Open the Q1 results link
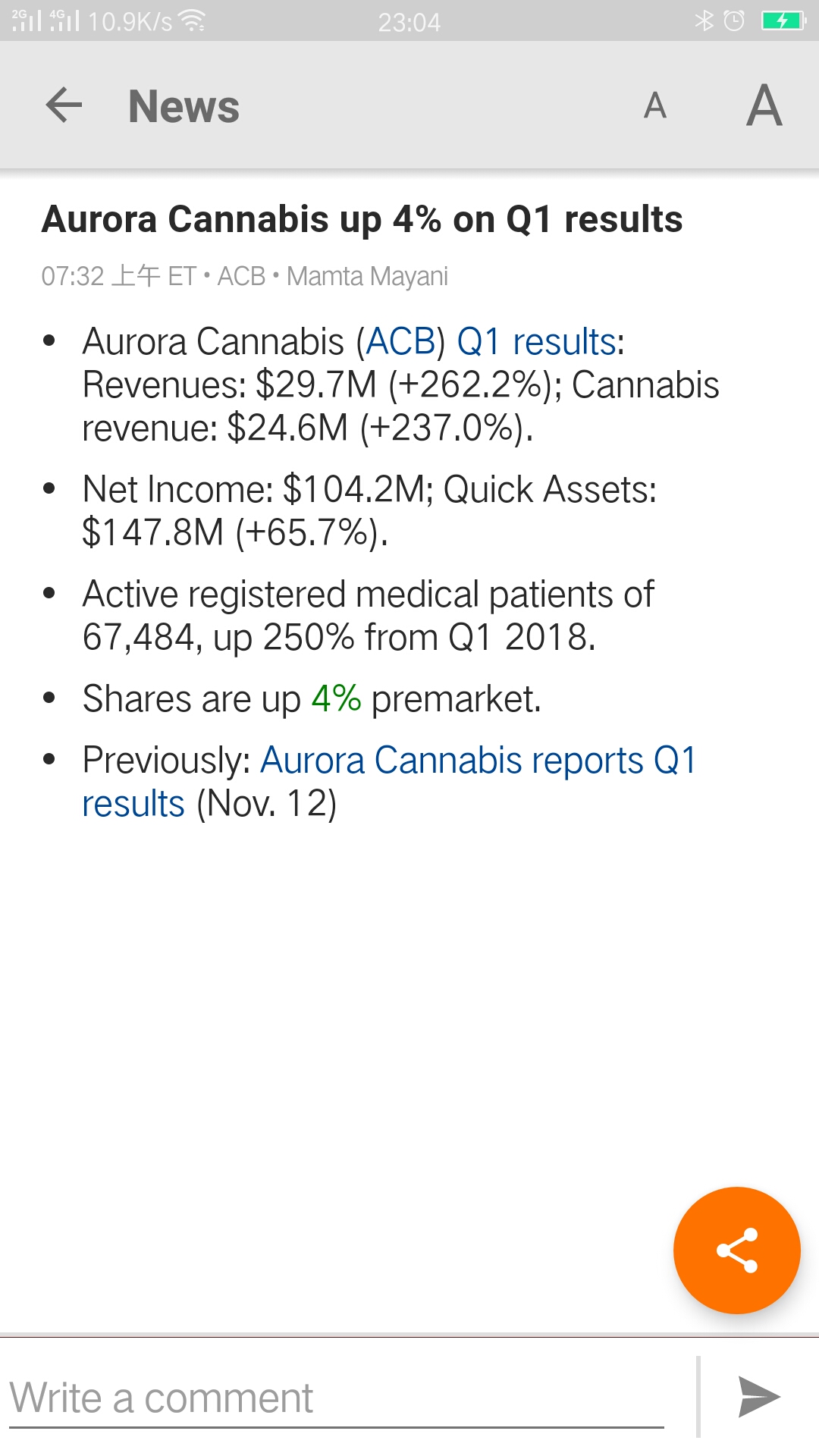The height and width of the screenshot is (1456, 819). tap(536, 341)
